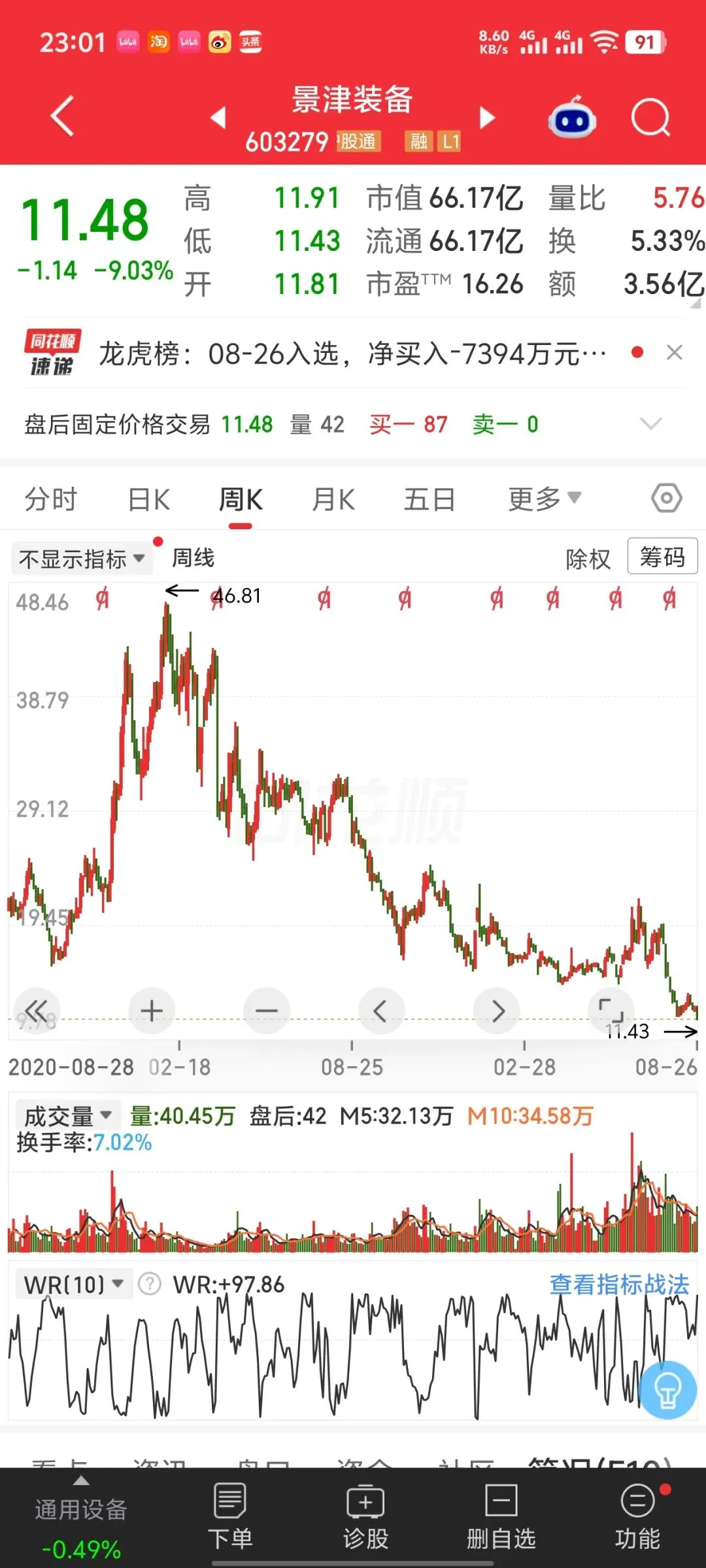Viewport: 706px width, 1568px height.
Task: Open the 成交量 indicator dropdown
Action: (68, 1116)
